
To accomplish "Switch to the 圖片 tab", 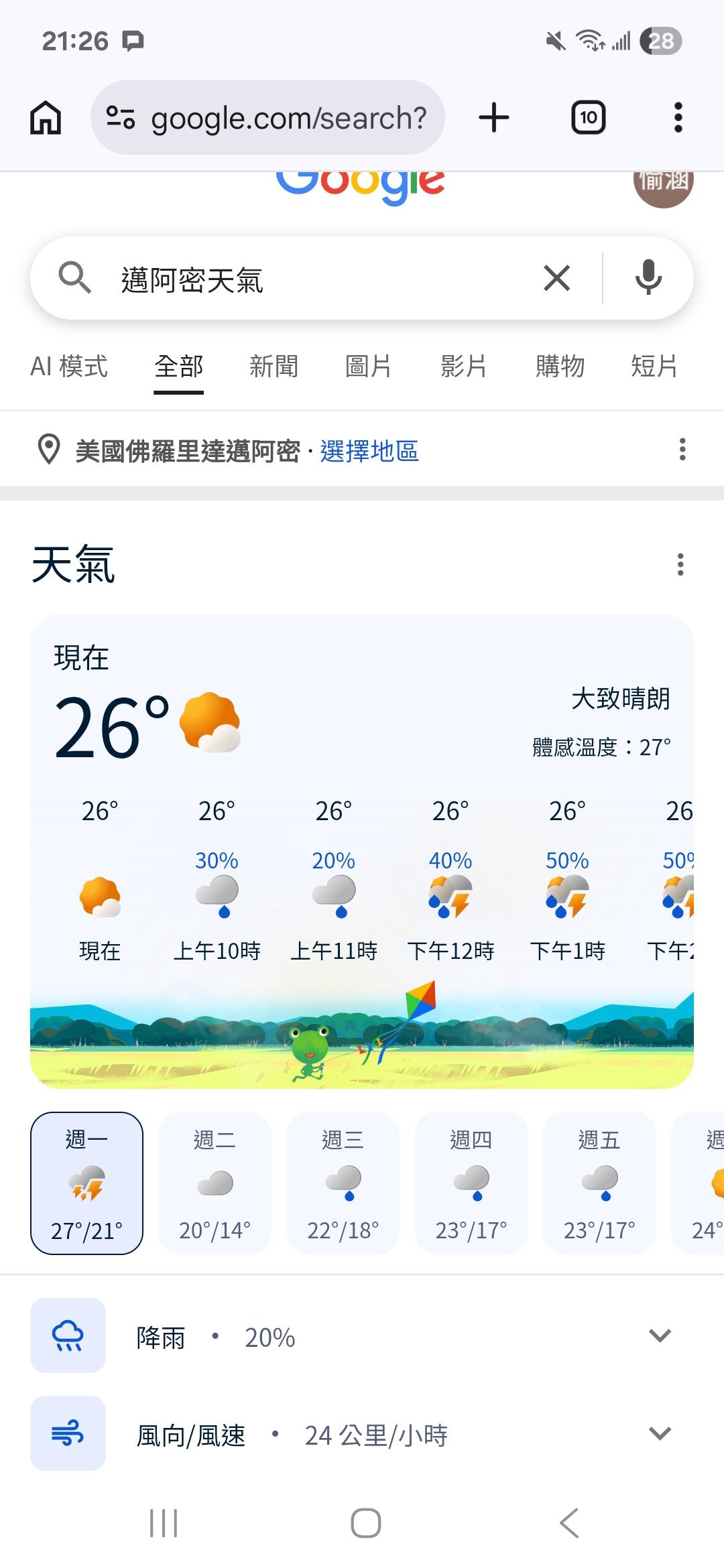I will [x=369, y=367].
